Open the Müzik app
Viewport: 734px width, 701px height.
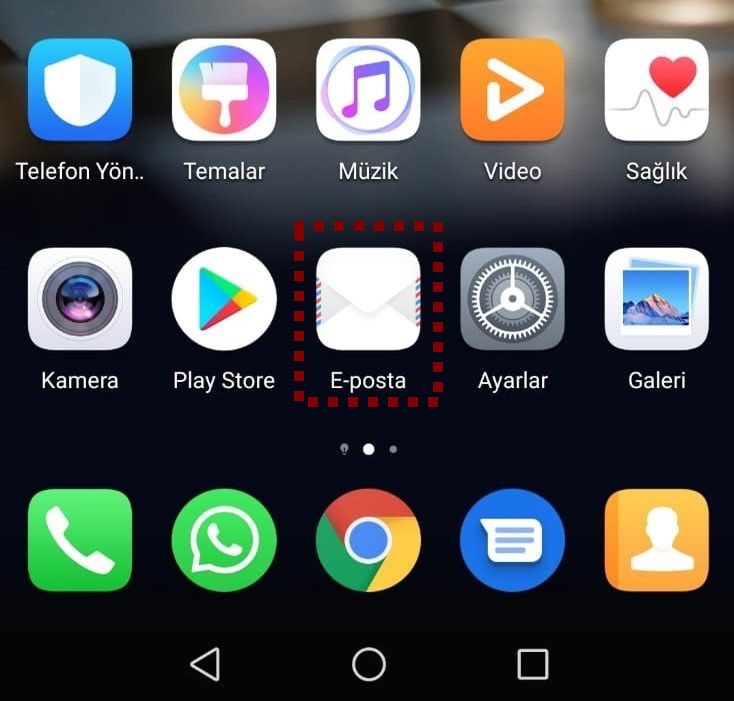pyautogui.click(x=368, y=90)
